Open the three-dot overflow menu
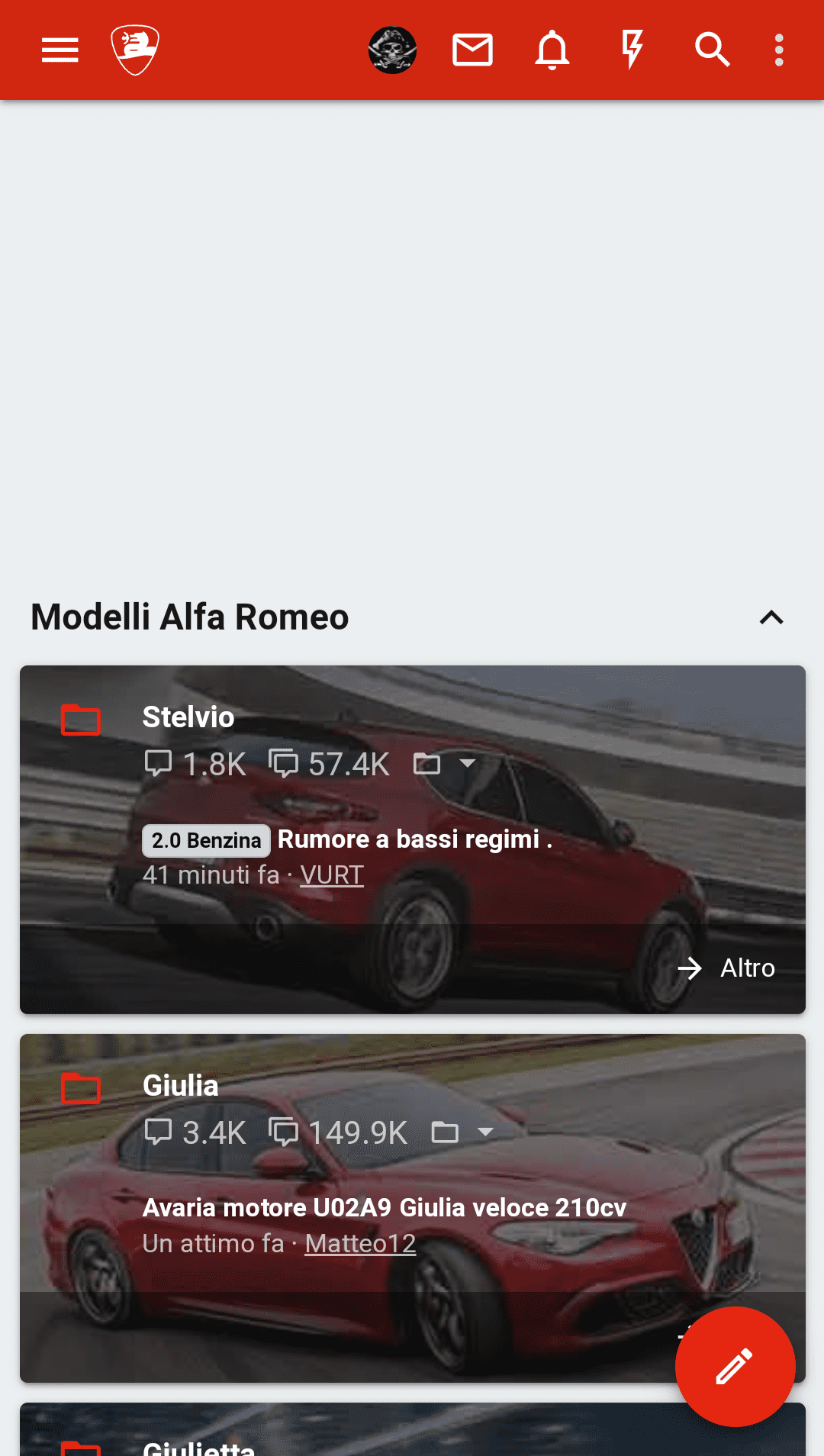This screenshot has width=824, height=1456. pos(779,50)
